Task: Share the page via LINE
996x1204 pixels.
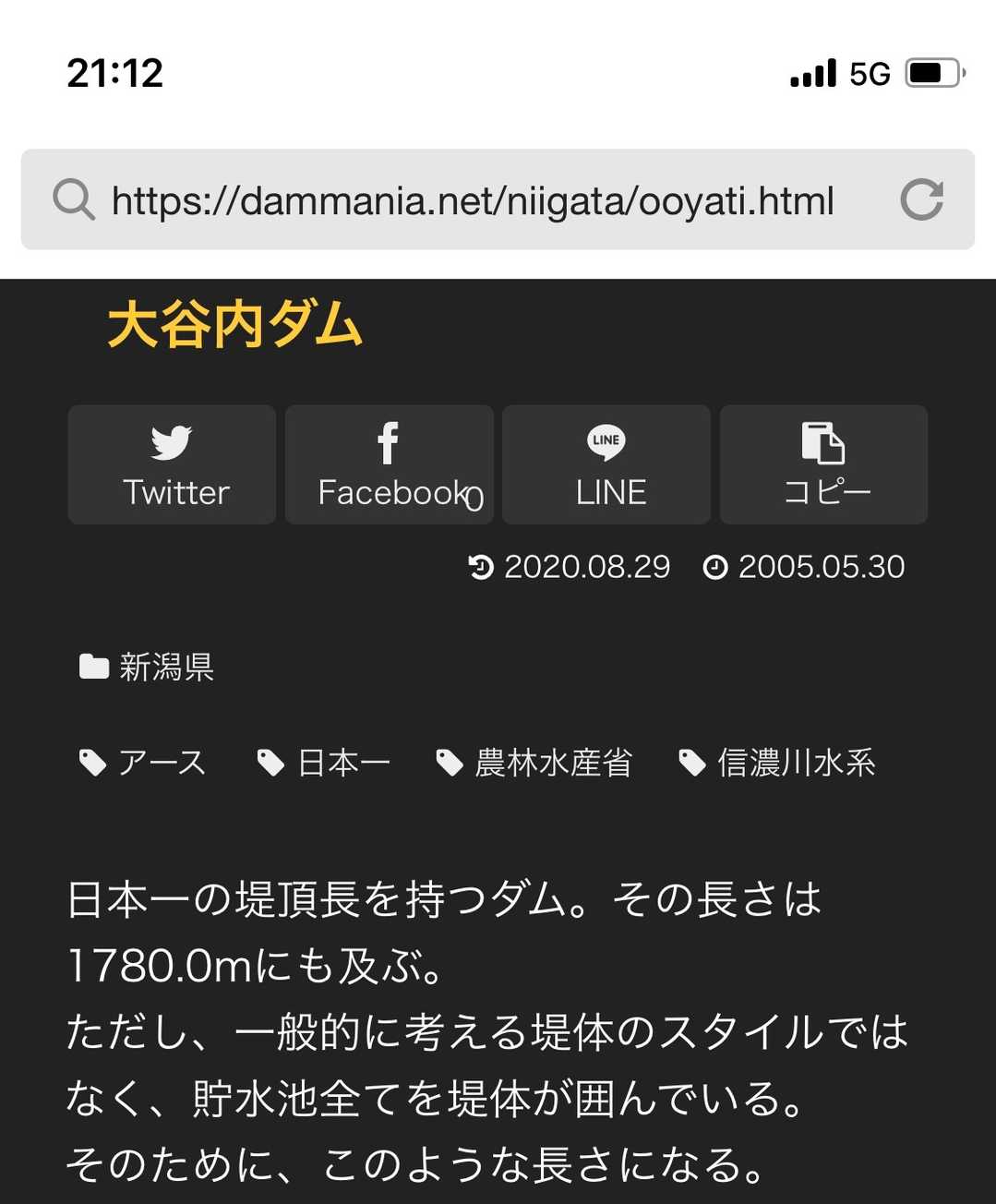Action: 606,465
